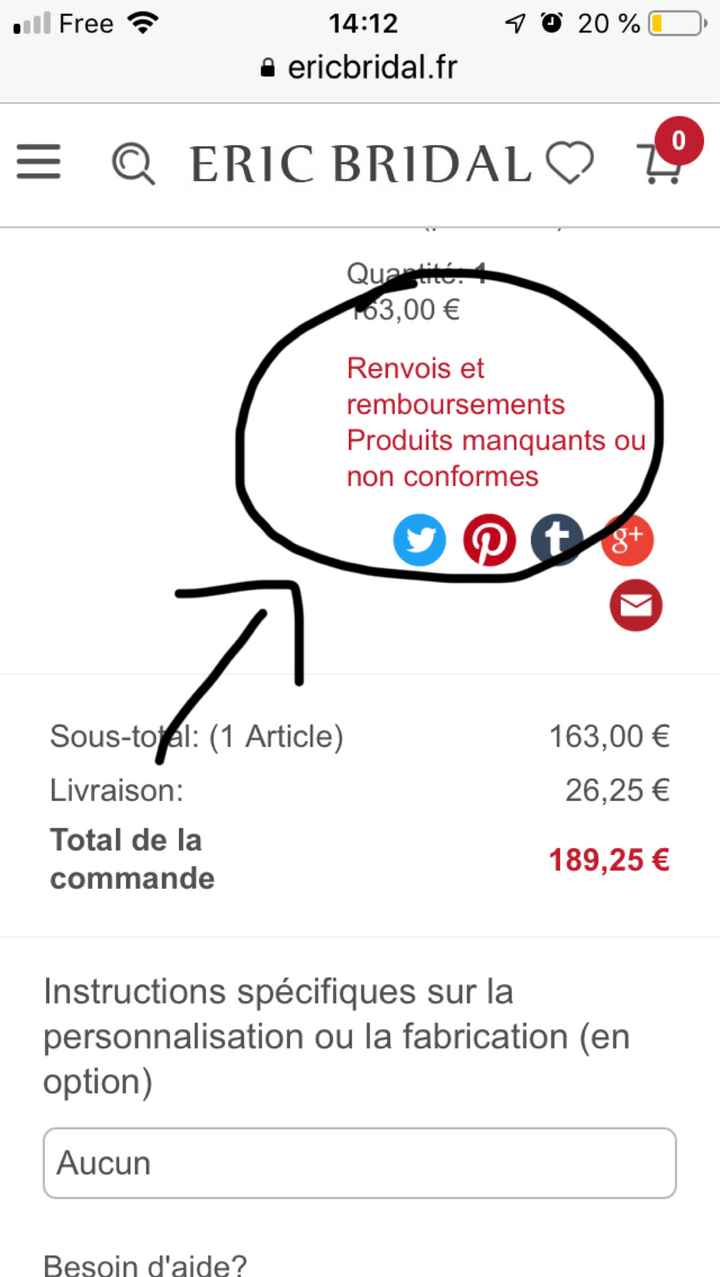This screenshot has height=1277, width=720.
Task: Share on Tumblr
Action: pos(557,541)
